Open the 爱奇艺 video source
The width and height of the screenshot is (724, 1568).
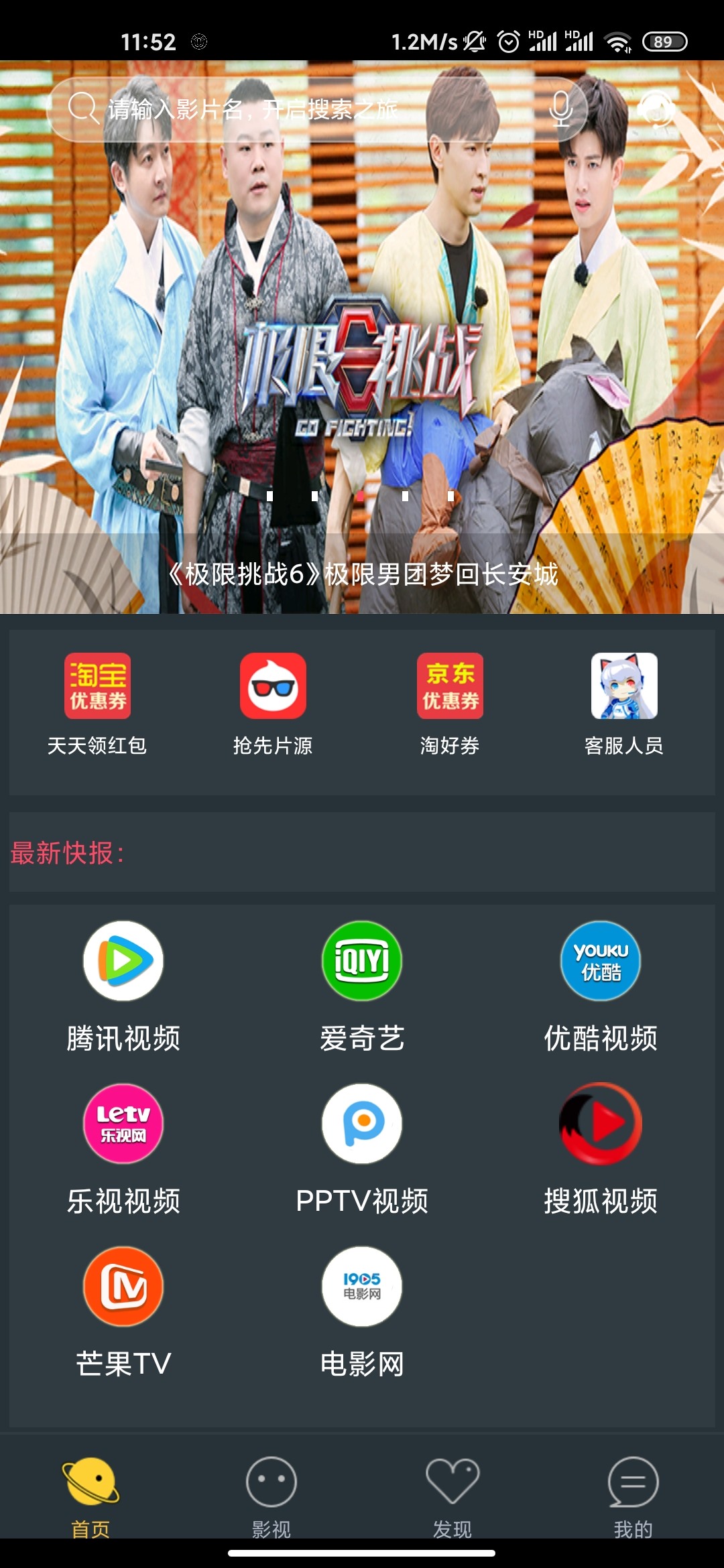pos(362,985)
